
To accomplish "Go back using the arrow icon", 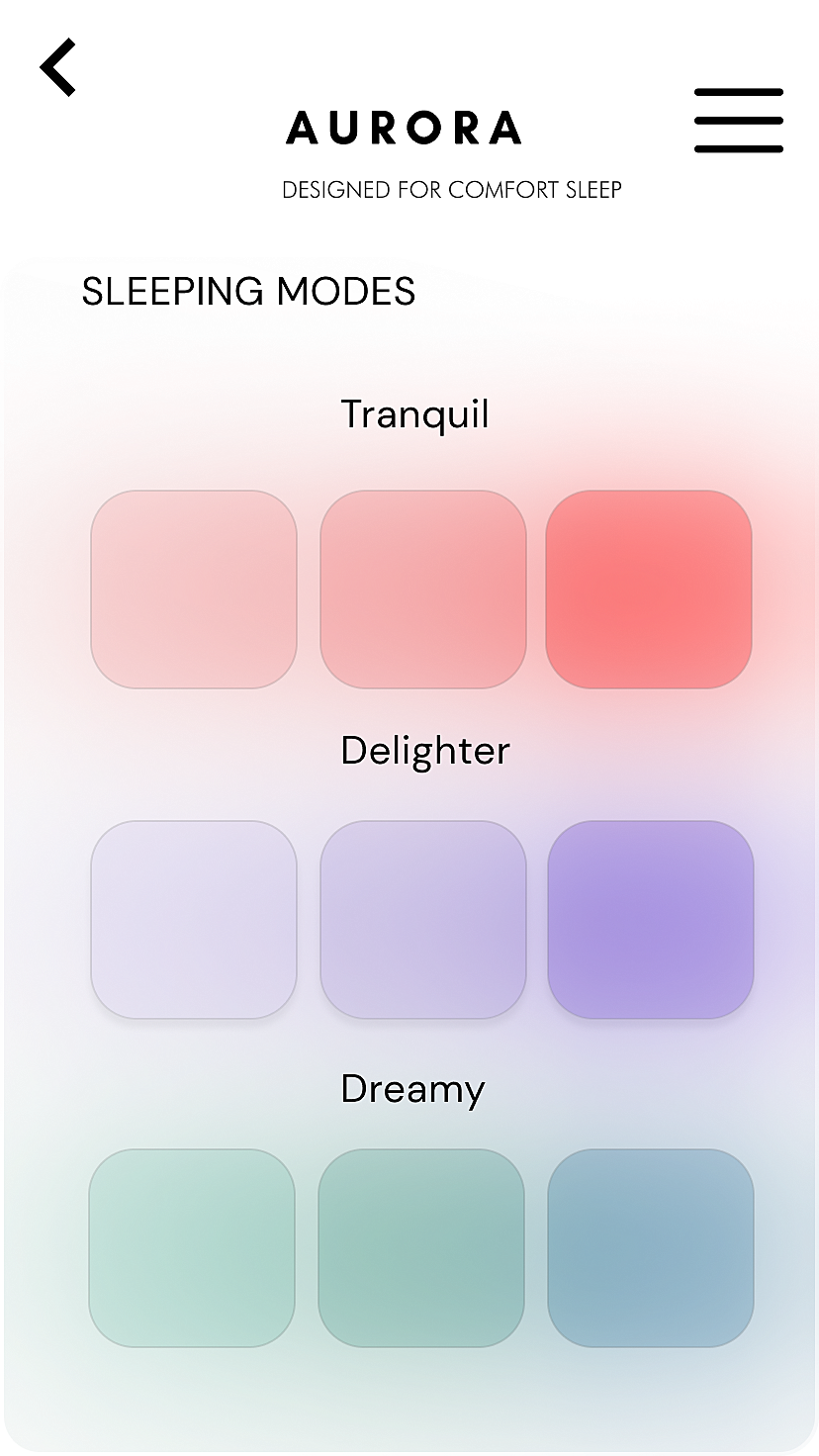I will [x=57, y=67].
